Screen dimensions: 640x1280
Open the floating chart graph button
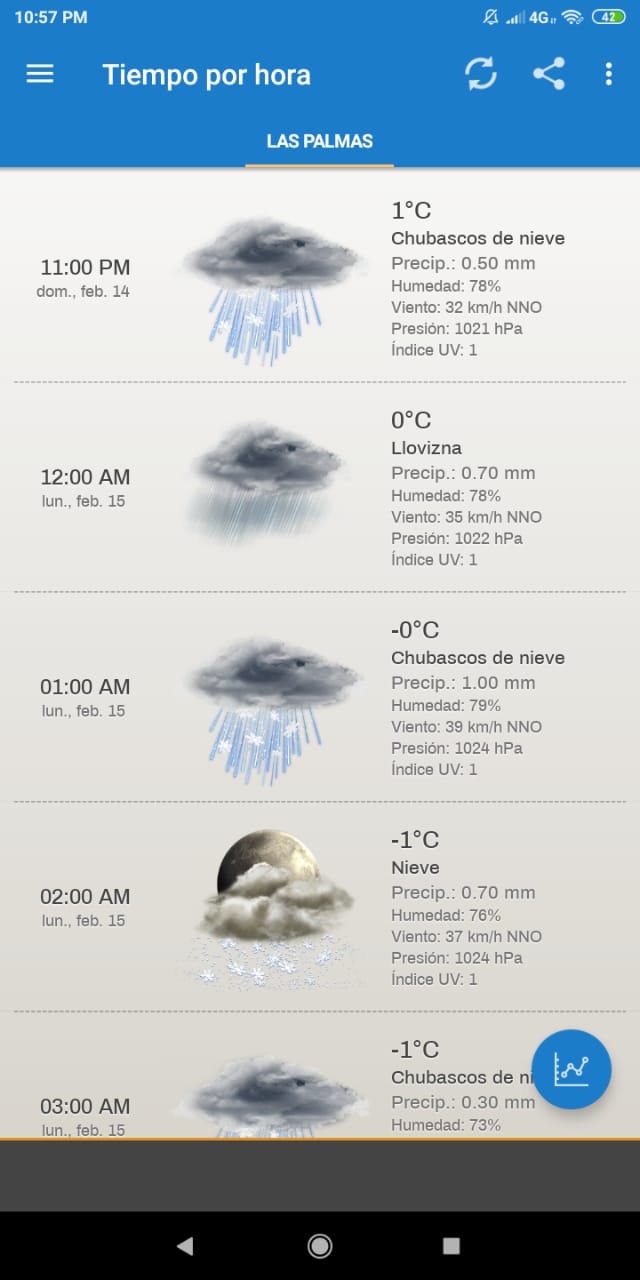pyautogui.click(x=571, y=1069)
